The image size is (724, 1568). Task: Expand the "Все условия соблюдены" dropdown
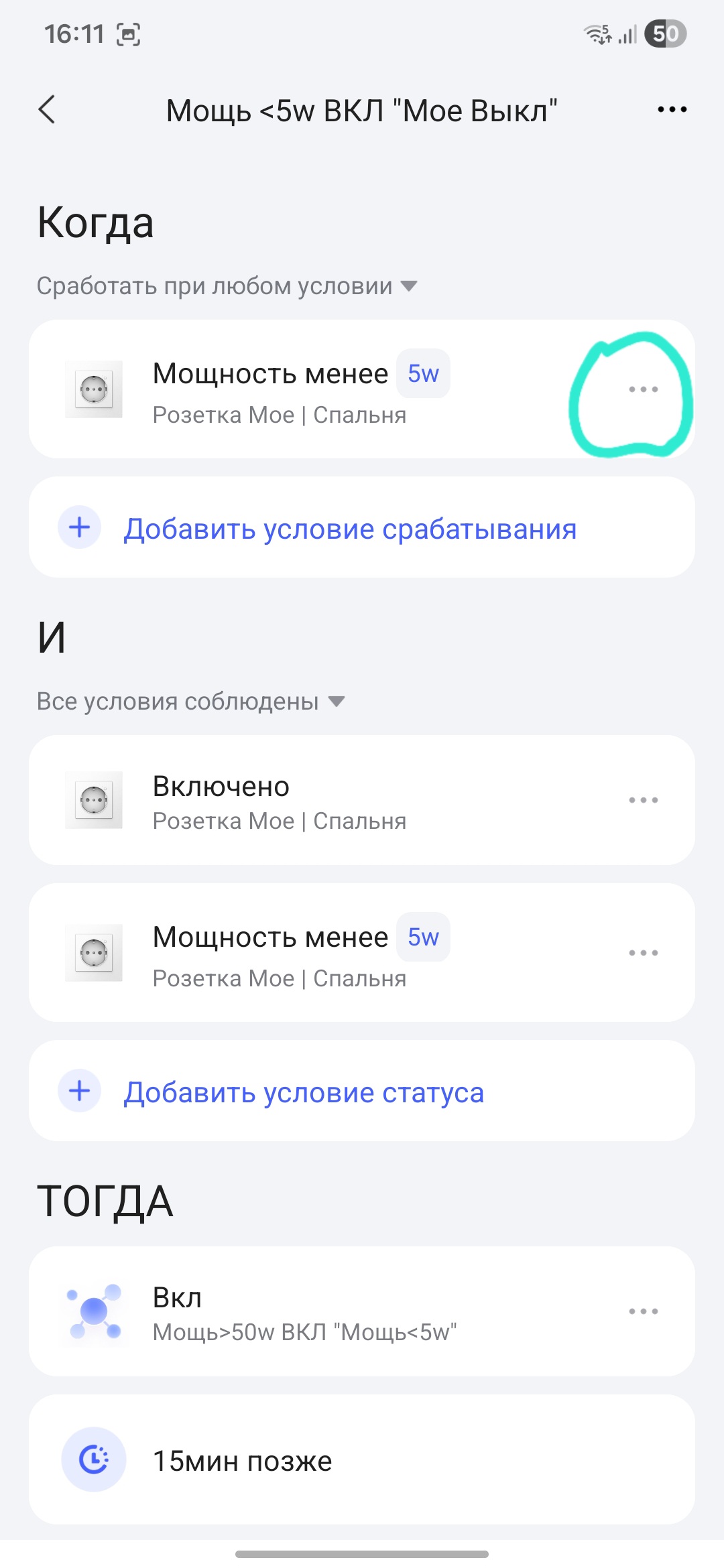[190, 702]
